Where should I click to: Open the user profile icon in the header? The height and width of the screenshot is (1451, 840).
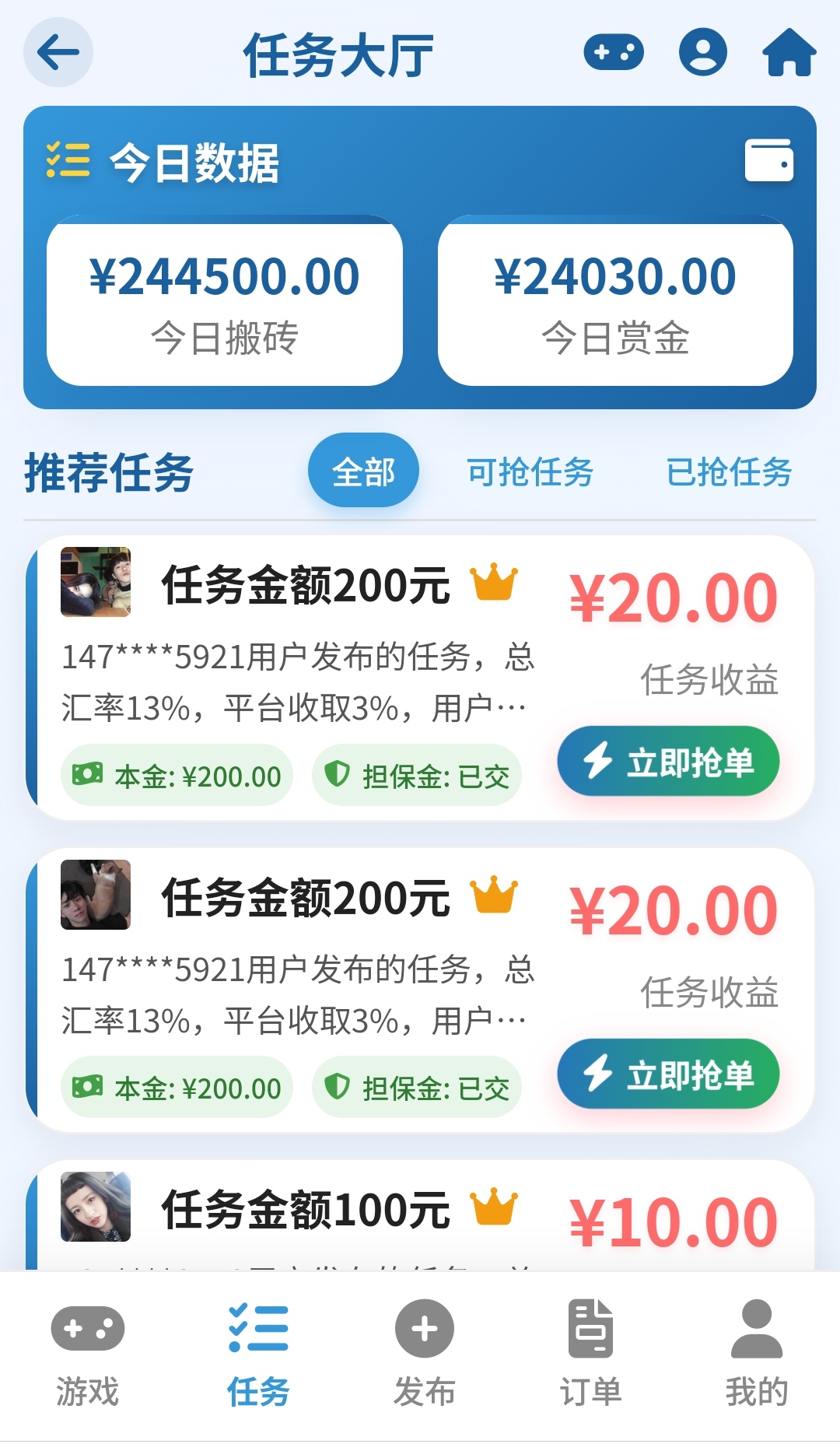tap(703, 52)
